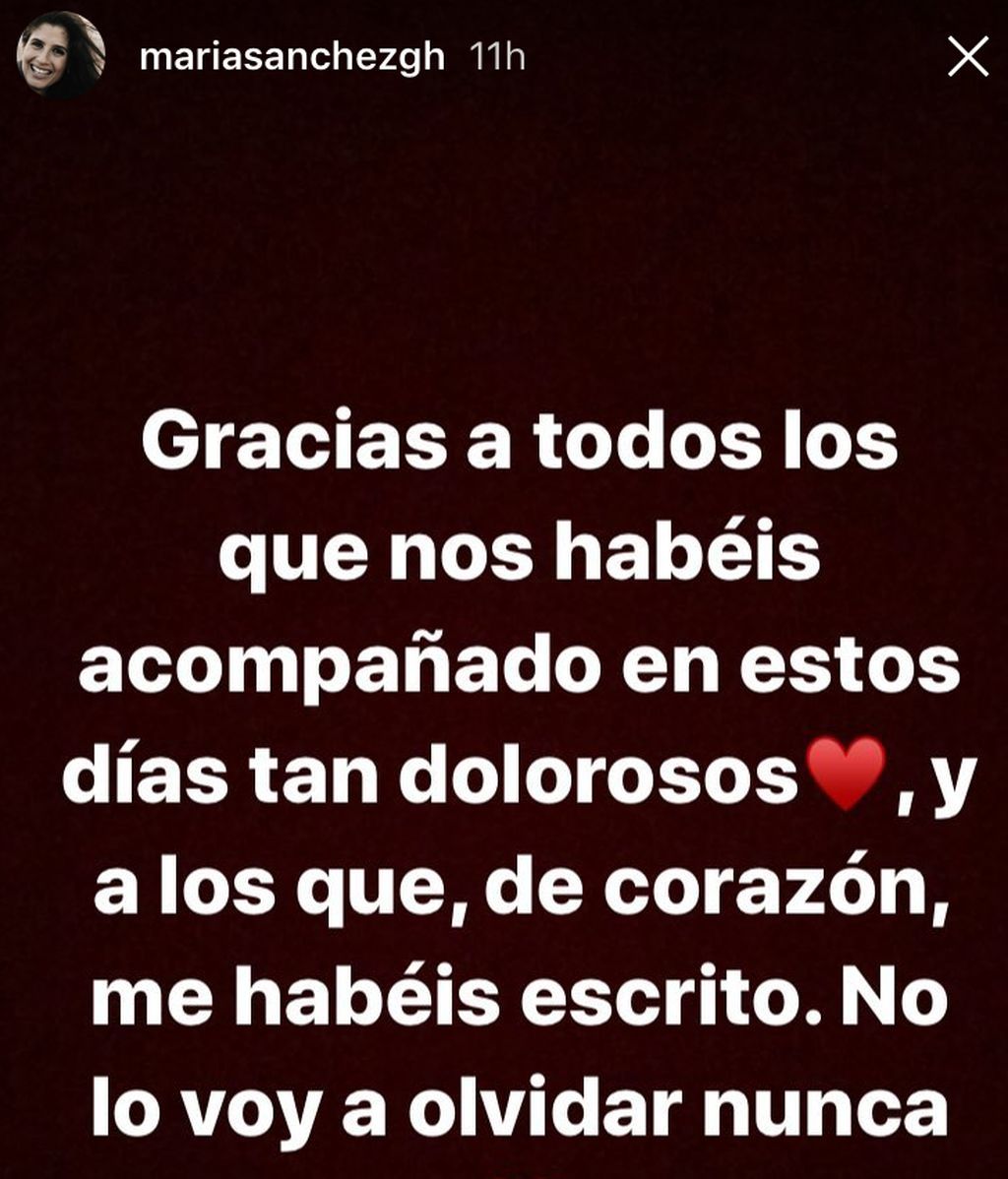Close the story with the X
Screen dimensions: 1008x1179
pyautogui.click(x=967, y=58)
